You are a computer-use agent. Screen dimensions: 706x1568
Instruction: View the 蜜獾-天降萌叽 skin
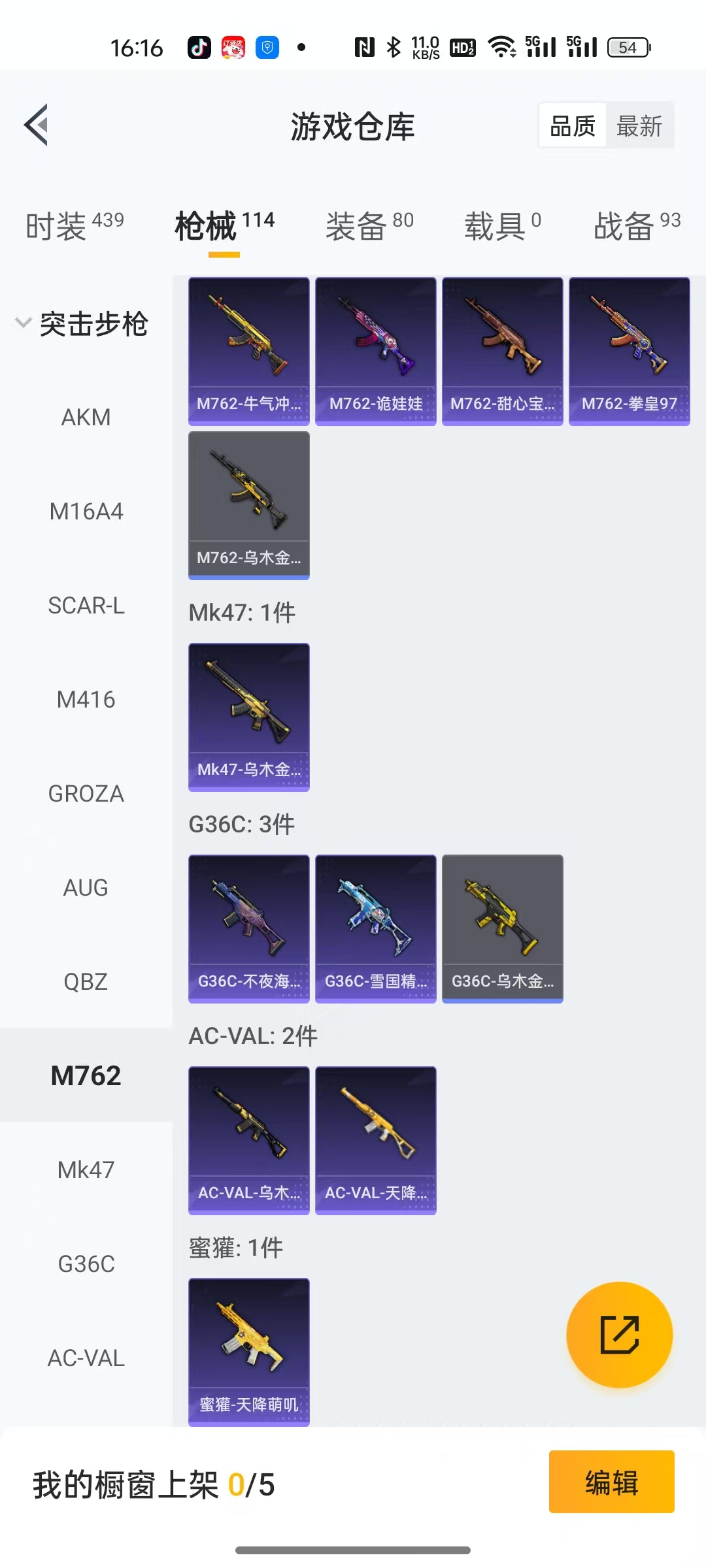248,1352
